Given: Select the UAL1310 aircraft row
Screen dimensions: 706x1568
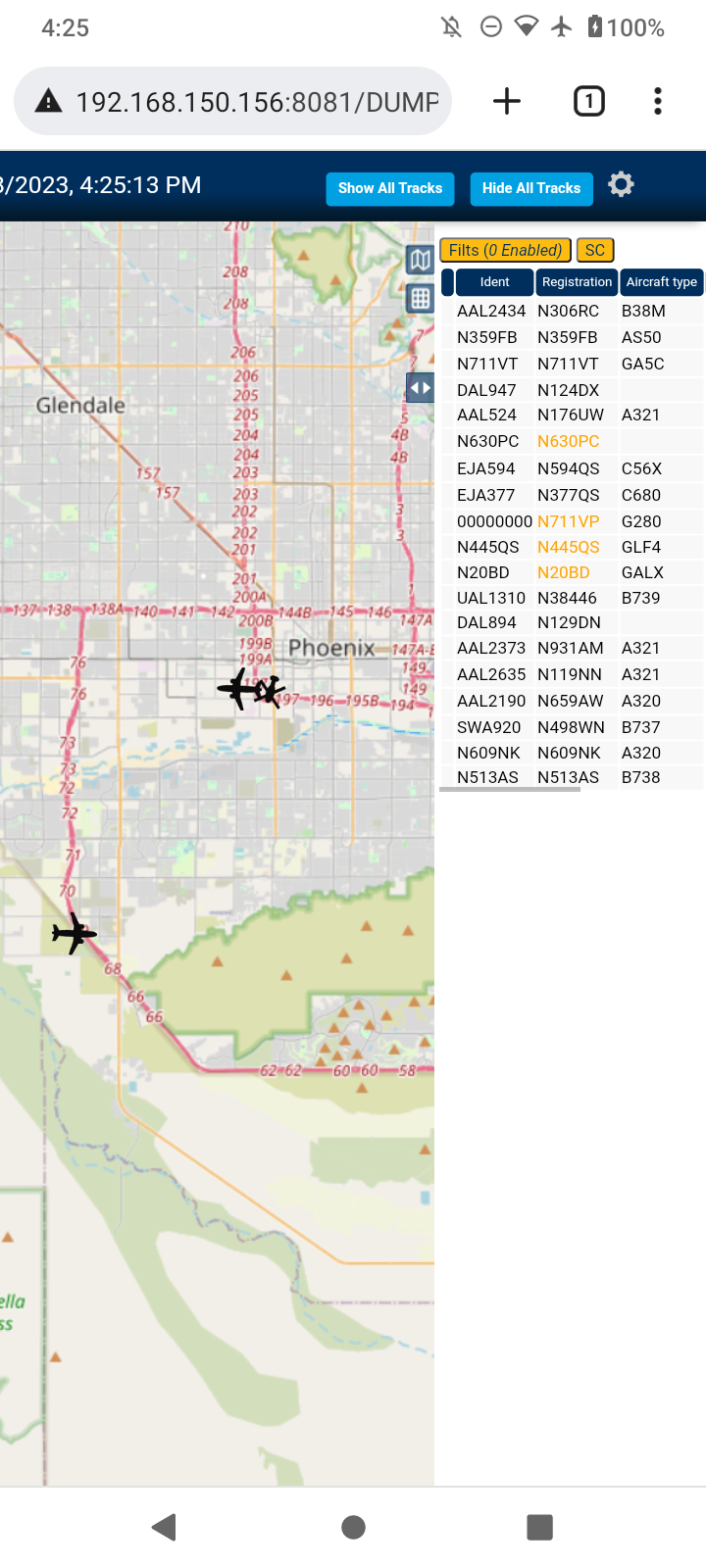Looking at the screenshot, I should tap(573, 598).
